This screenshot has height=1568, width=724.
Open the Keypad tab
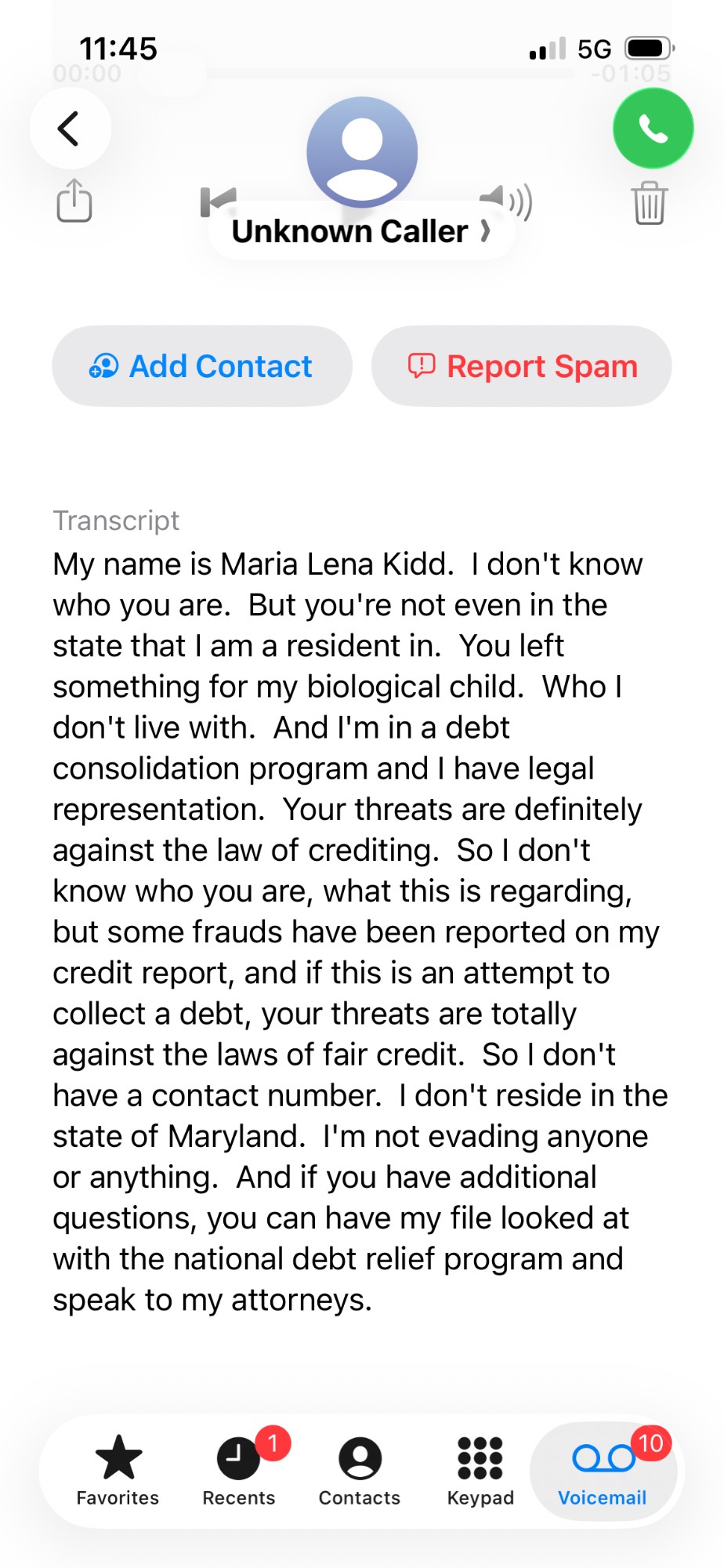point(480,1471)
